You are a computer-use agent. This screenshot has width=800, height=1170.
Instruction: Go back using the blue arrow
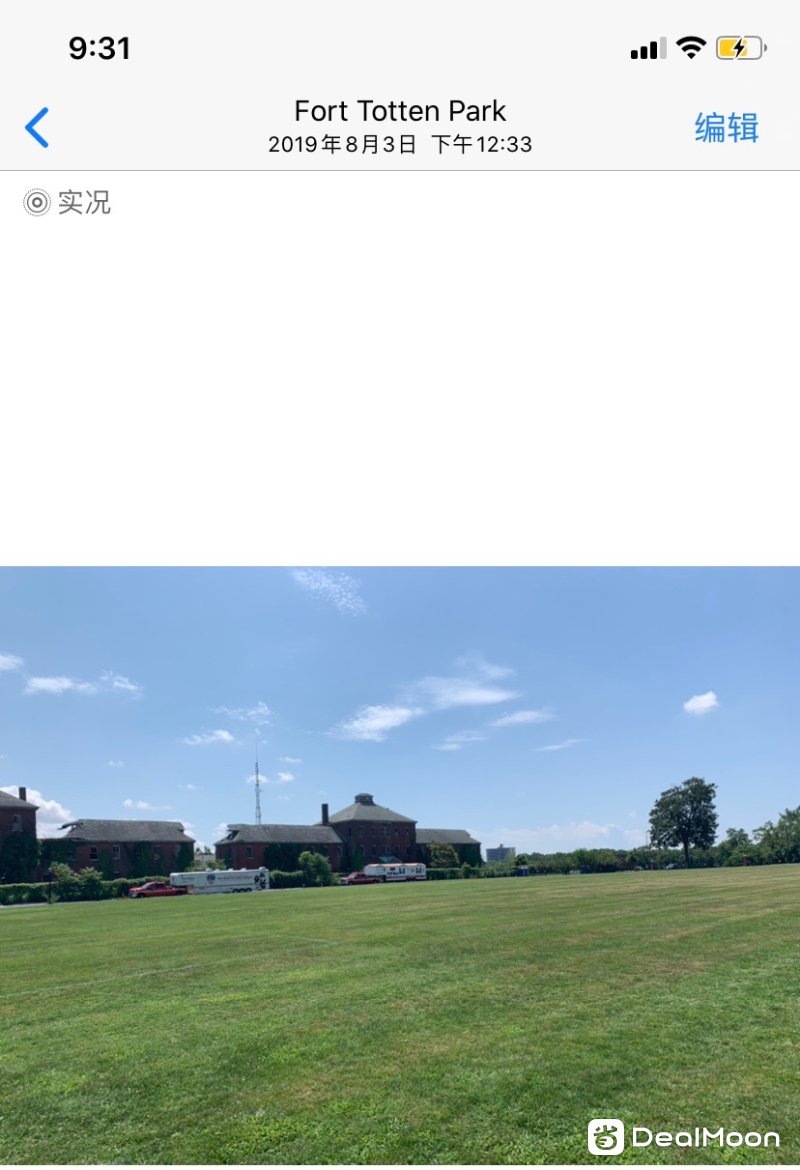click(37, 128)
